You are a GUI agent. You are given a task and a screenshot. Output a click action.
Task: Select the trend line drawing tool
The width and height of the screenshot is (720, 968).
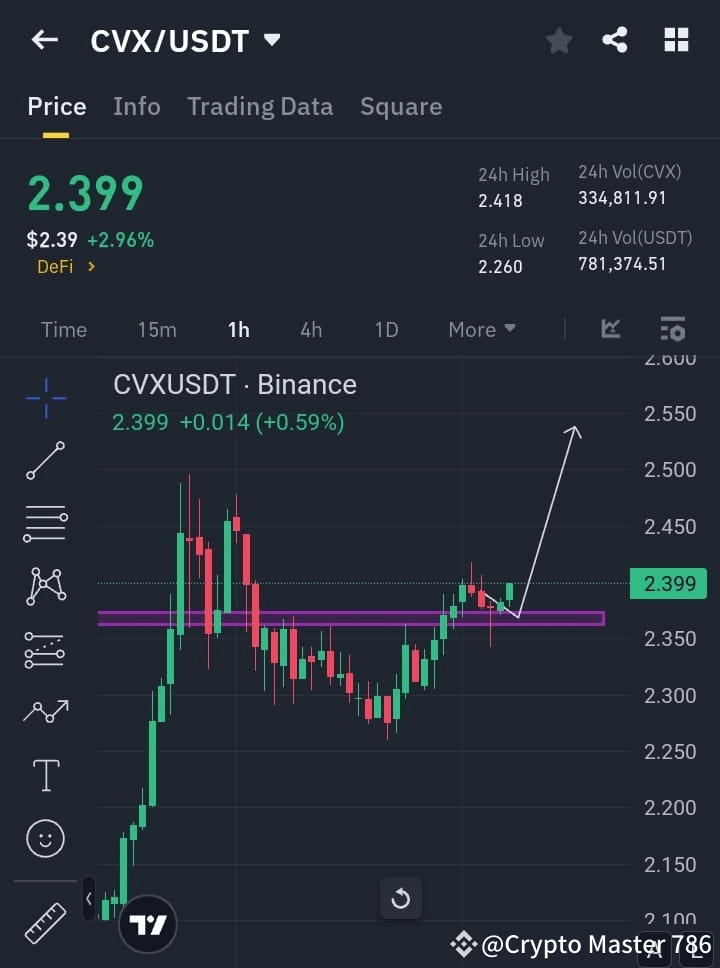point(45,462)
